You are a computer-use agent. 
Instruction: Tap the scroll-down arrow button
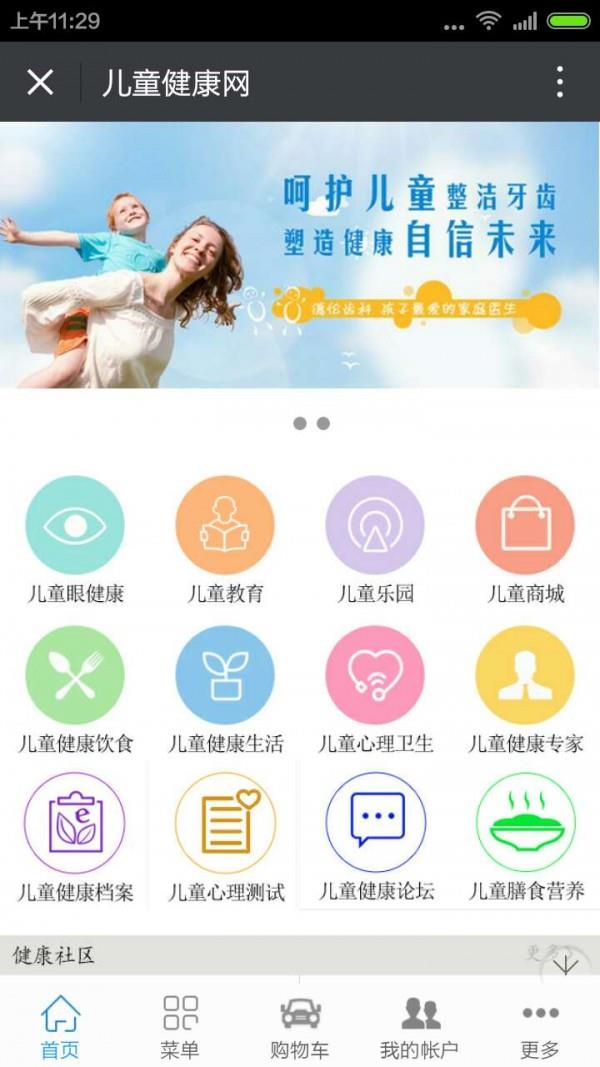click(566, 964)
